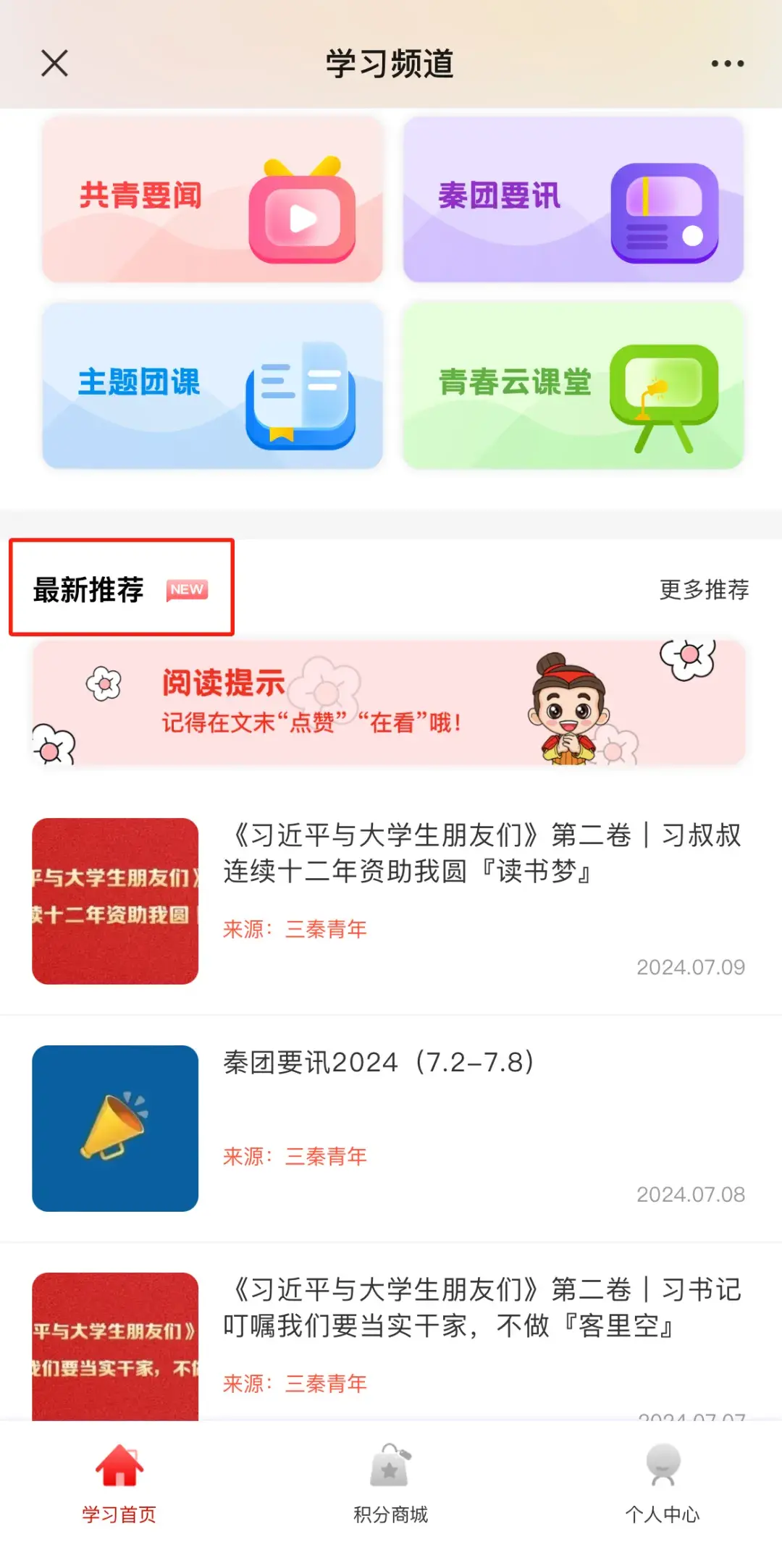View 更多推荐 recommendations
The width and height of the screenshot is (782, 1568).
(x=703, y=589)
